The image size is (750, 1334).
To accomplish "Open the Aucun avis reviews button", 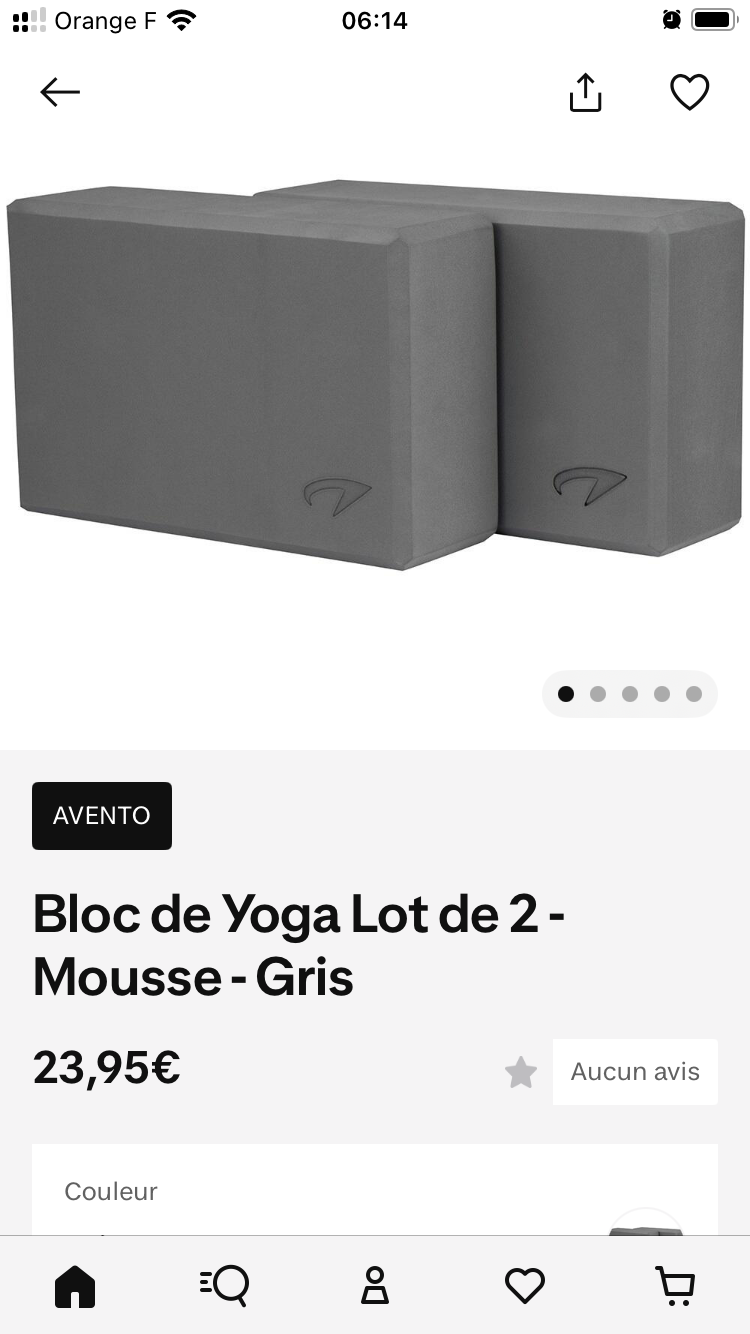I will coord(635,1072).
